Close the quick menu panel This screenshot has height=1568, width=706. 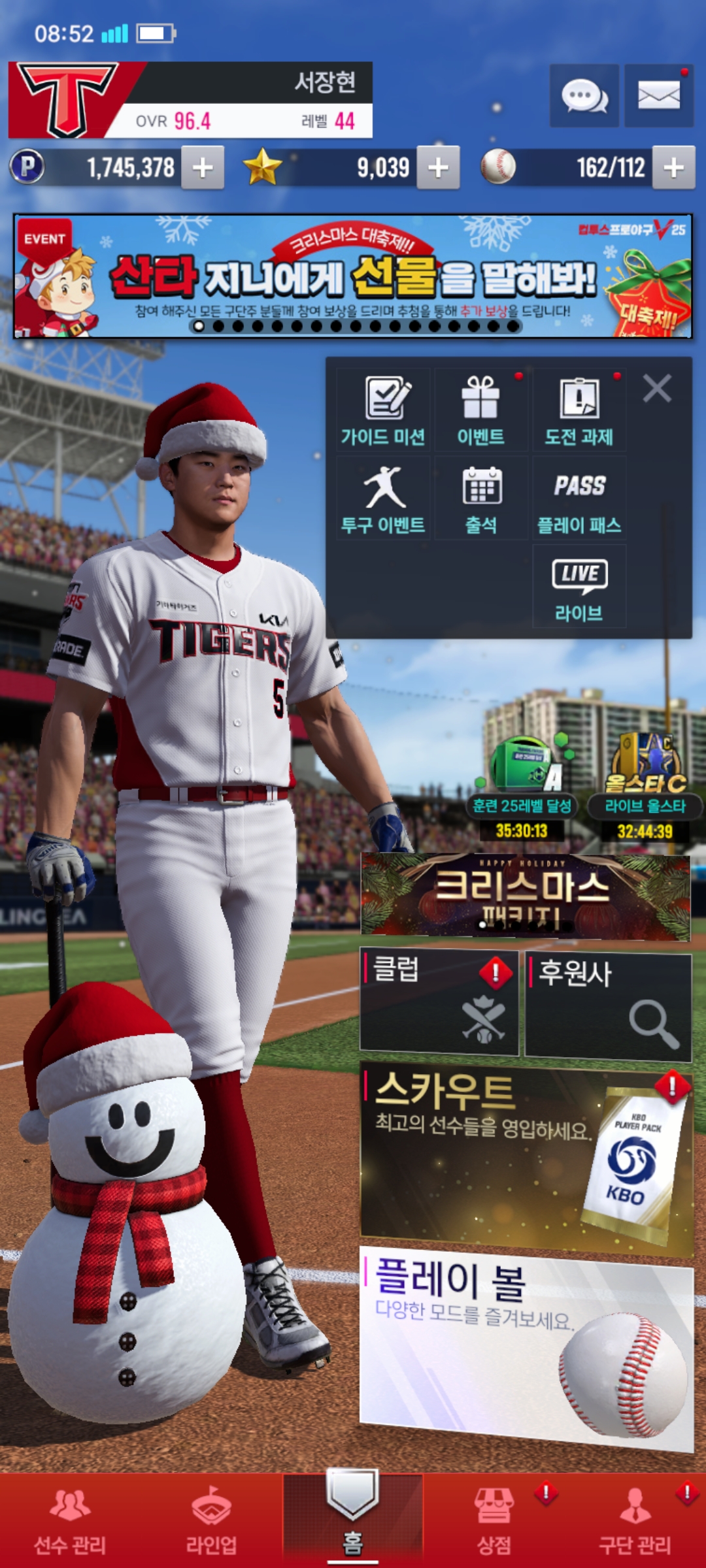657,389
